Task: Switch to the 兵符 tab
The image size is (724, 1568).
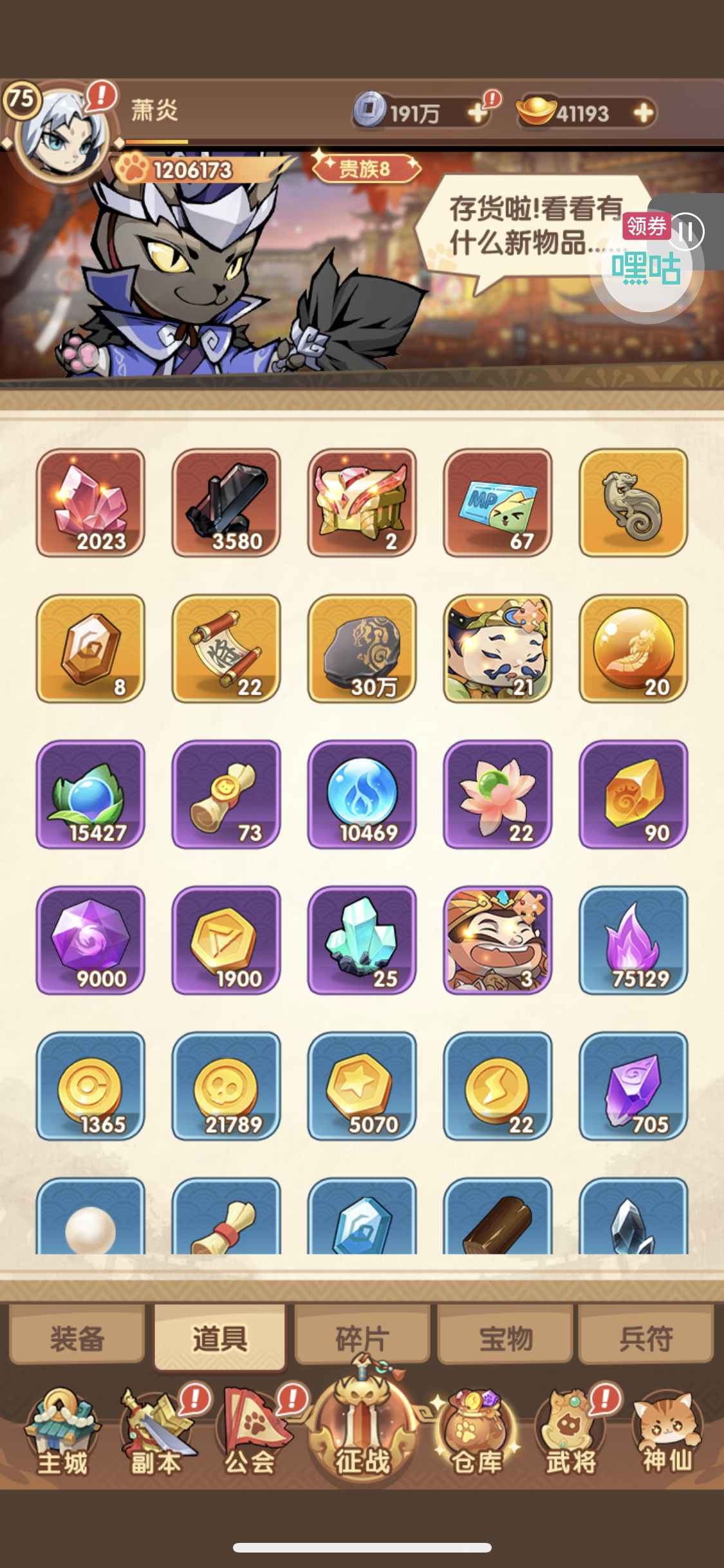Action: click(x=646, y=1339)
